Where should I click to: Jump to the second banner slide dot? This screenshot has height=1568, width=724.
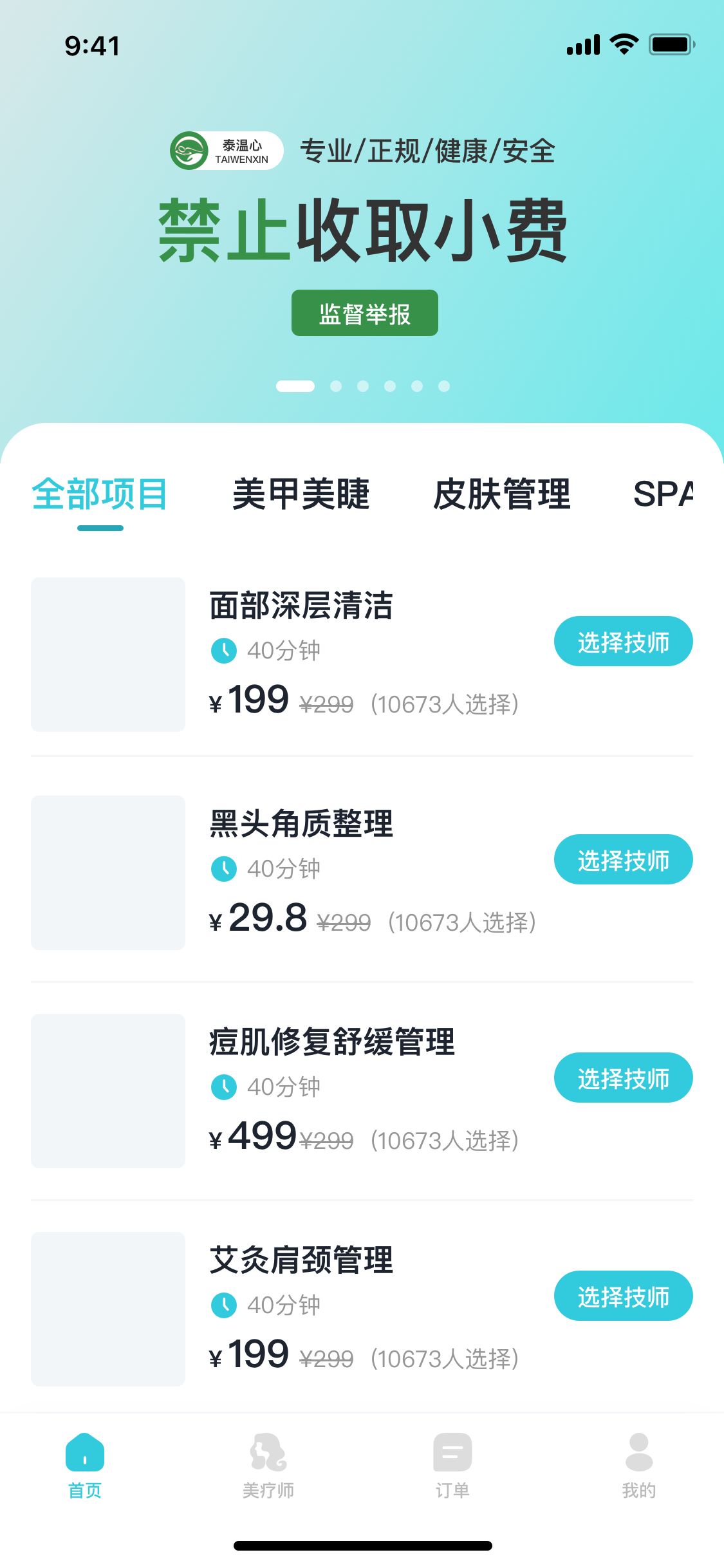pyautogui.click(x=336, y=386)
